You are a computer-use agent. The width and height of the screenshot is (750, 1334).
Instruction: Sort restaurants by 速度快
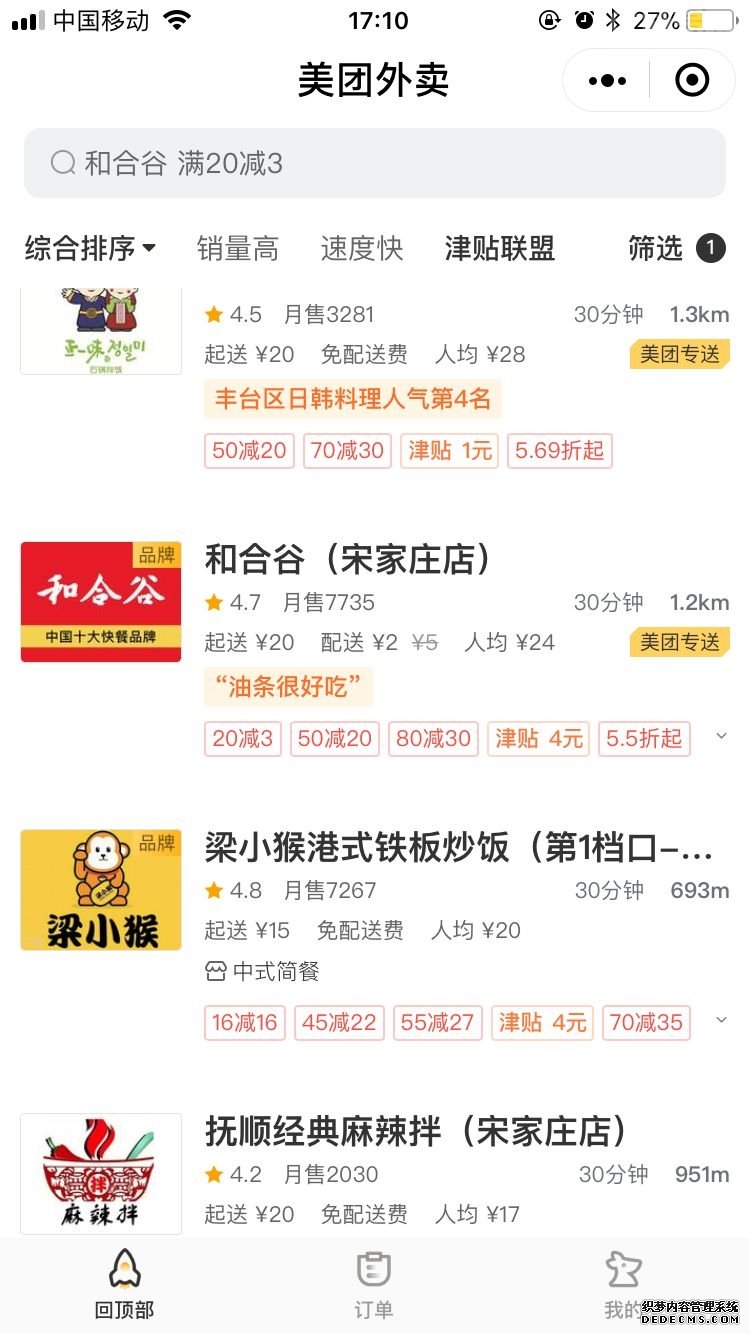tap(362, 248)
